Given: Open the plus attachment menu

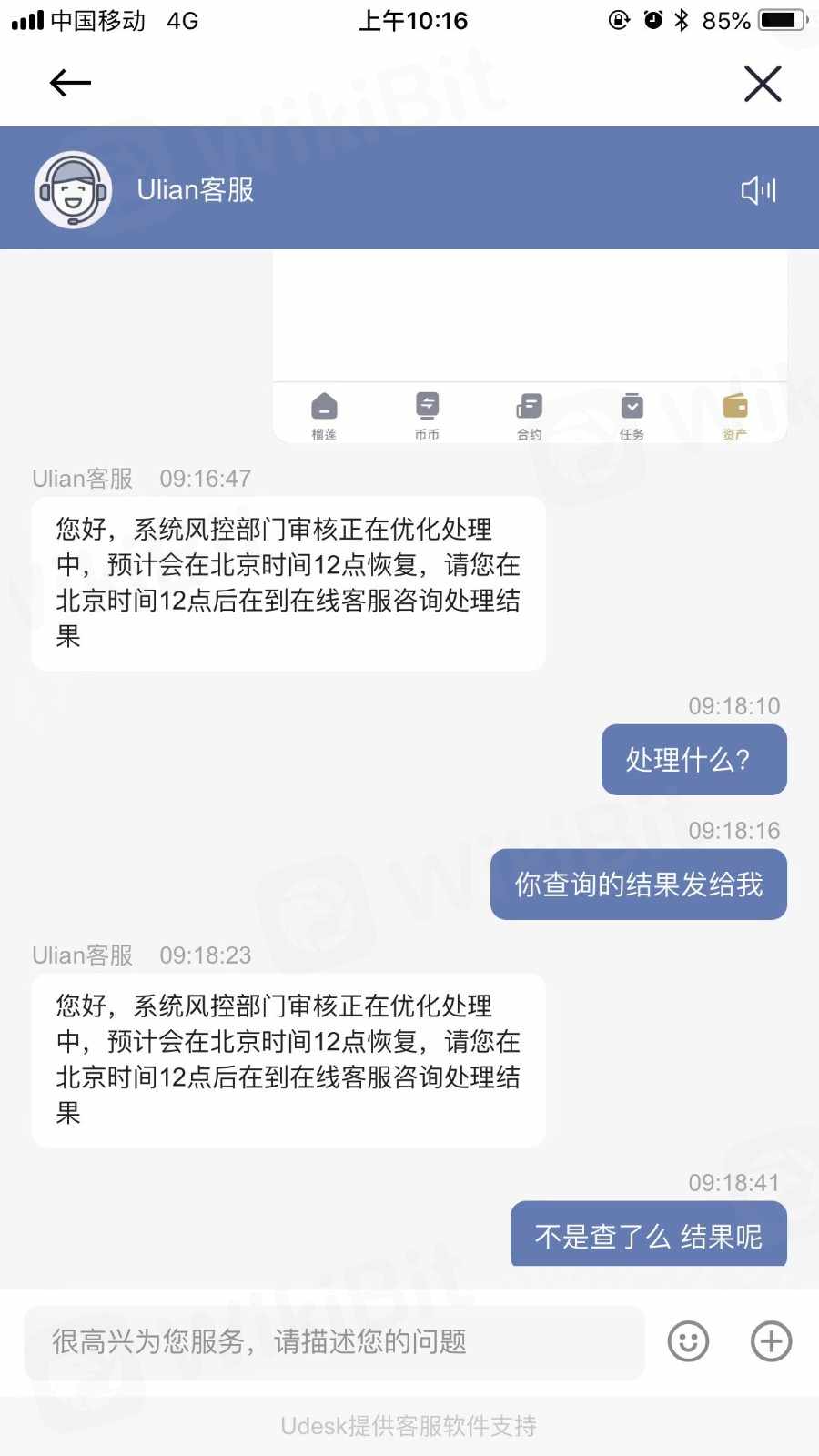Looking at the screenshot, I should click(x=771, y=1341).
